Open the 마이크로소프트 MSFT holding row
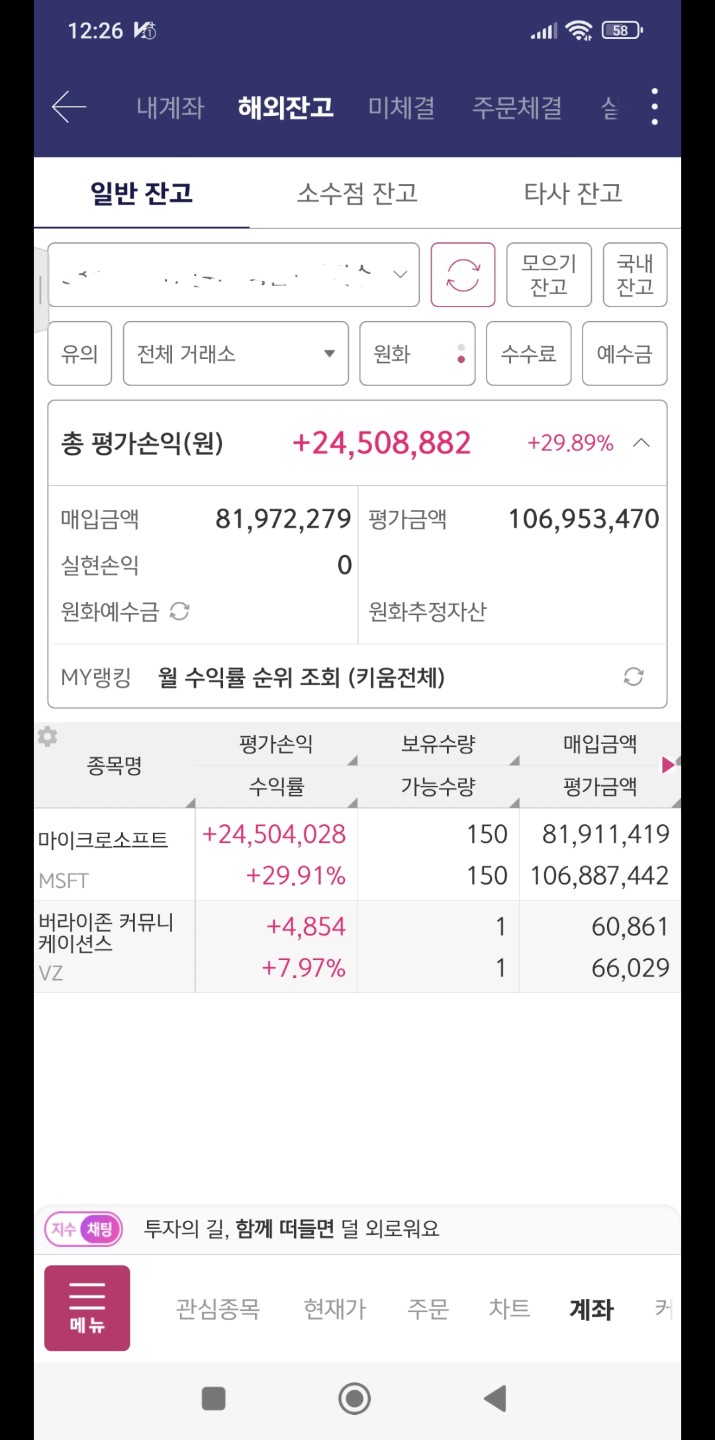The image size is (715, 1440). (x=357, y=855)
